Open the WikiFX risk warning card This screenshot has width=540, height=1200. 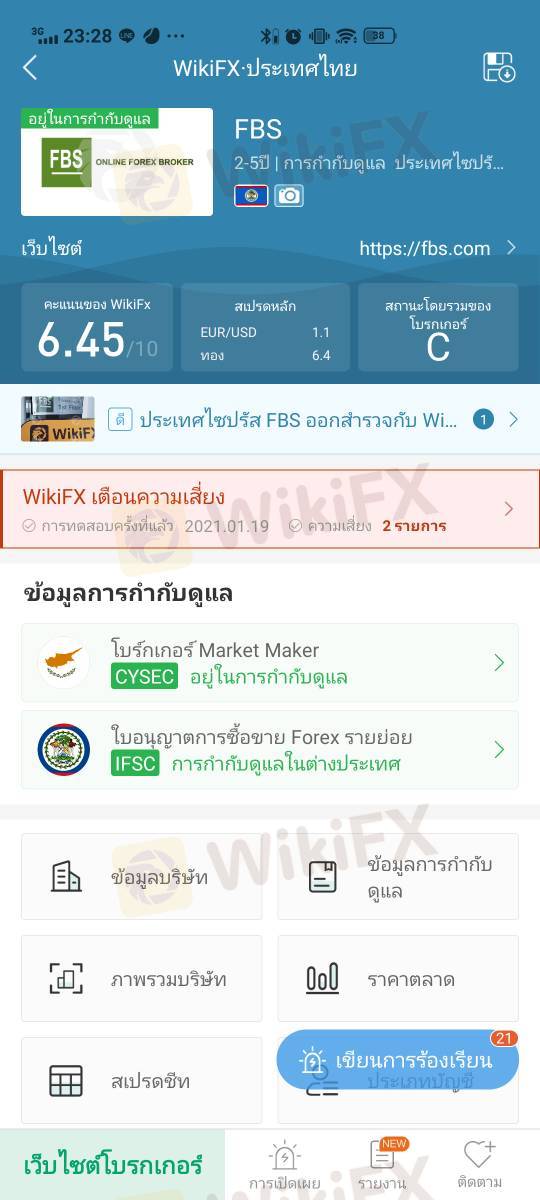click(x=270, y=509)
